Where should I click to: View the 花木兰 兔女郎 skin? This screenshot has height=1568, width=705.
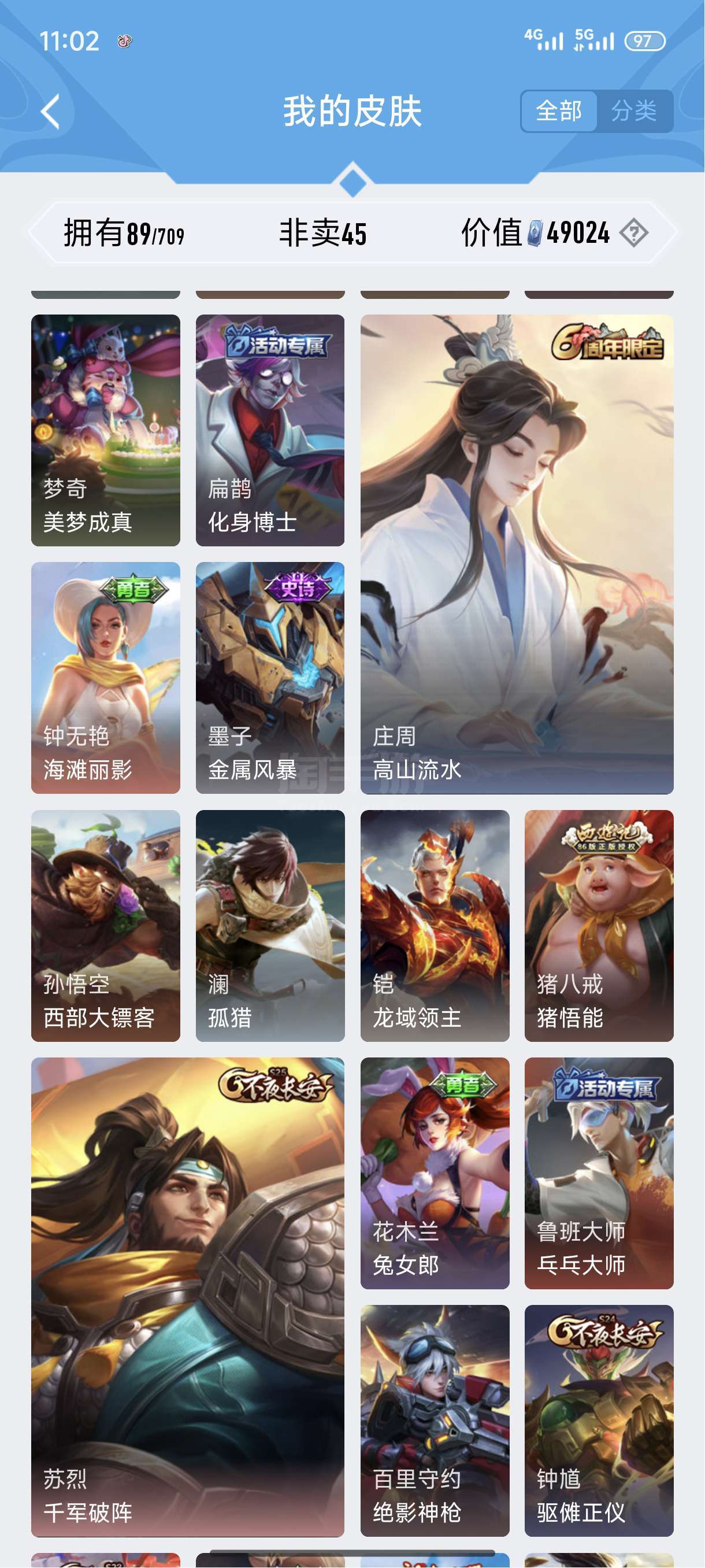(435, 1173)
